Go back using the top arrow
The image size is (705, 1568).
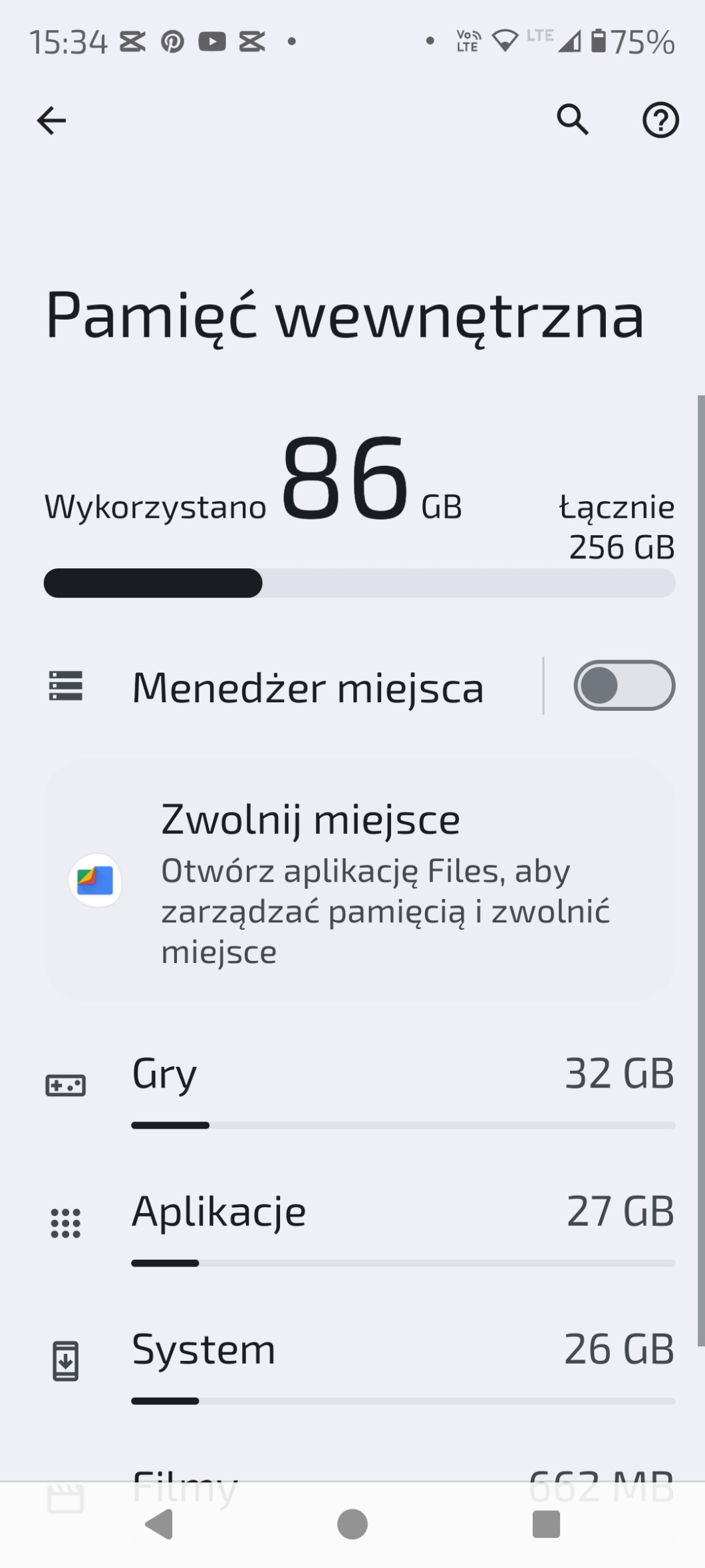(51, 120)
